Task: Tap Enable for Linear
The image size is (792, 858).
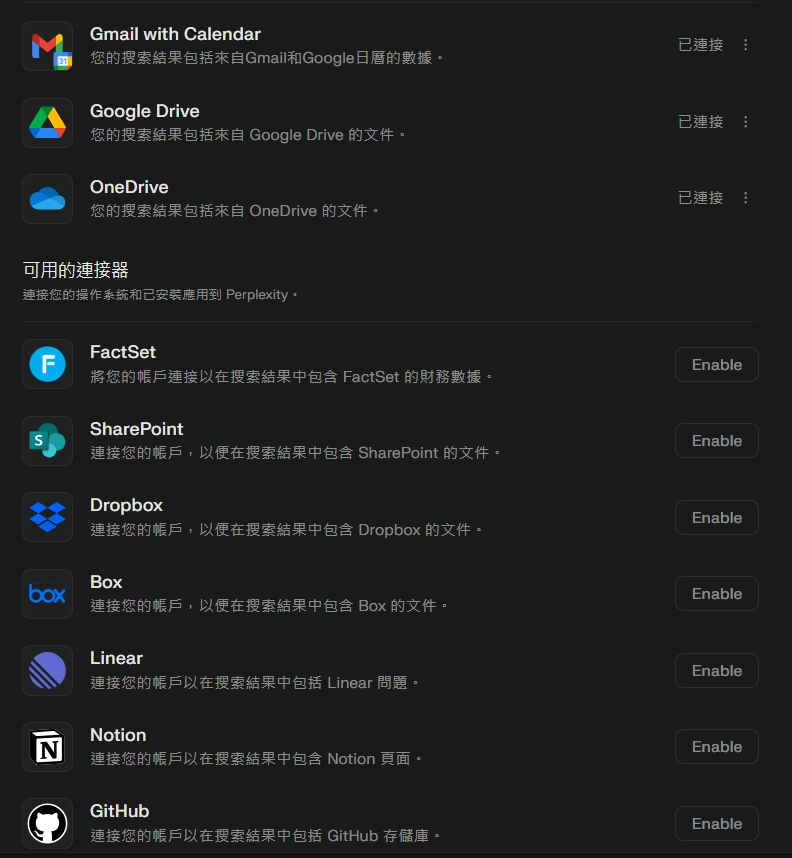Action: (716, 671)
